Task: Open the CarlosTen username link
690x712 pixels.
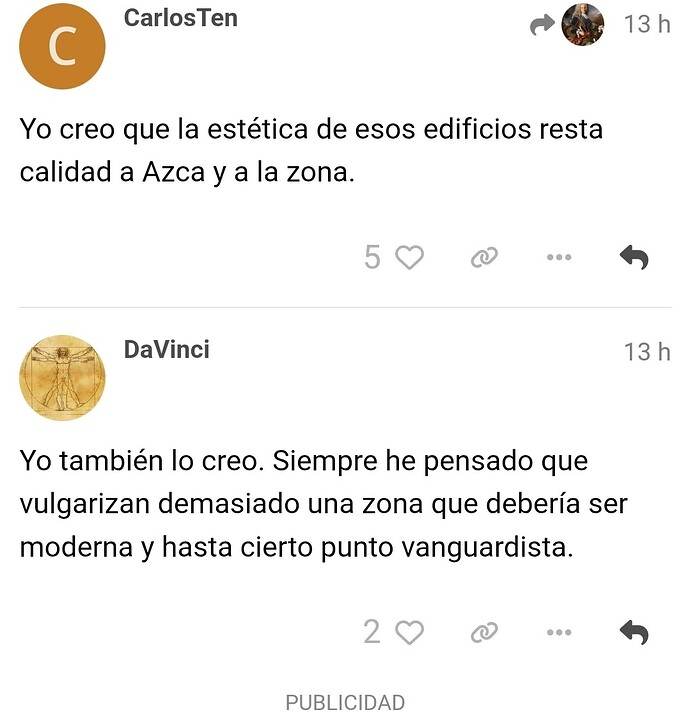Action: [x=180, y=18]
